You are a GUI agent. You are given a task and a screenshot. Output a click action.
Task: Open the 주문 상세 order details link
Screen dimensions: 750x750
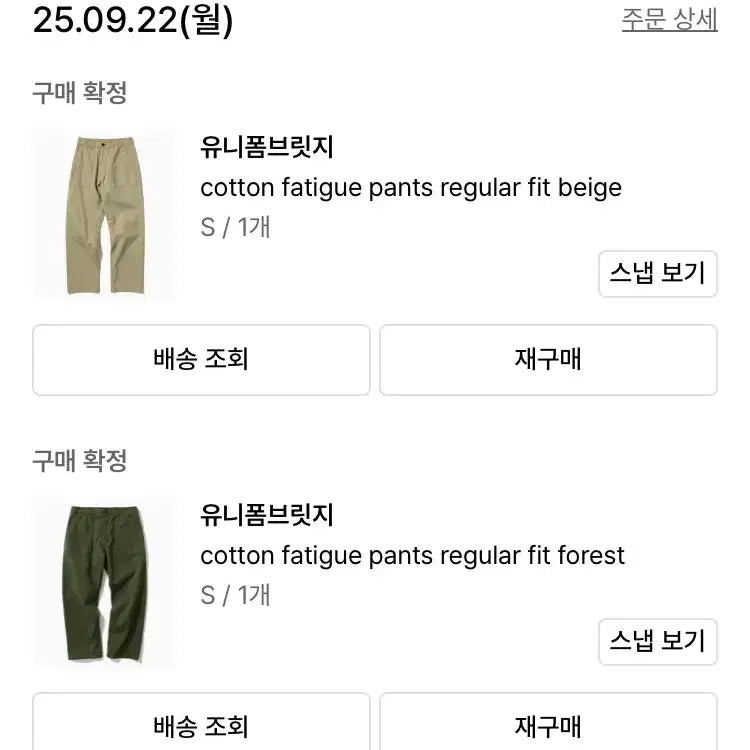pos(669,20)
